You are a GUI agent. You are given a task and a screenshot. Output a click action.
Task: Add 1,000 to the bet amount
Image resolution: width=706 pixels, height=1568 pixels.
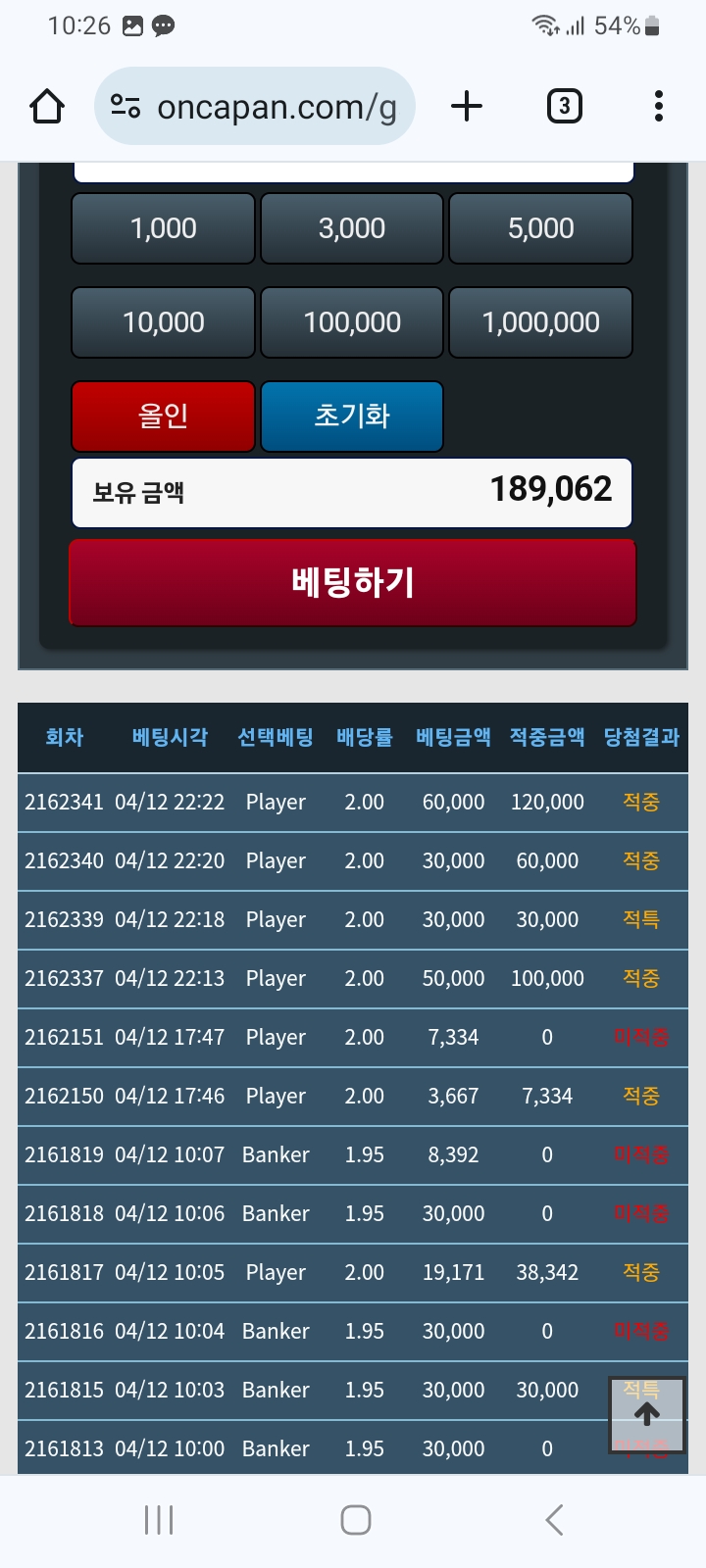click(163, 228)
